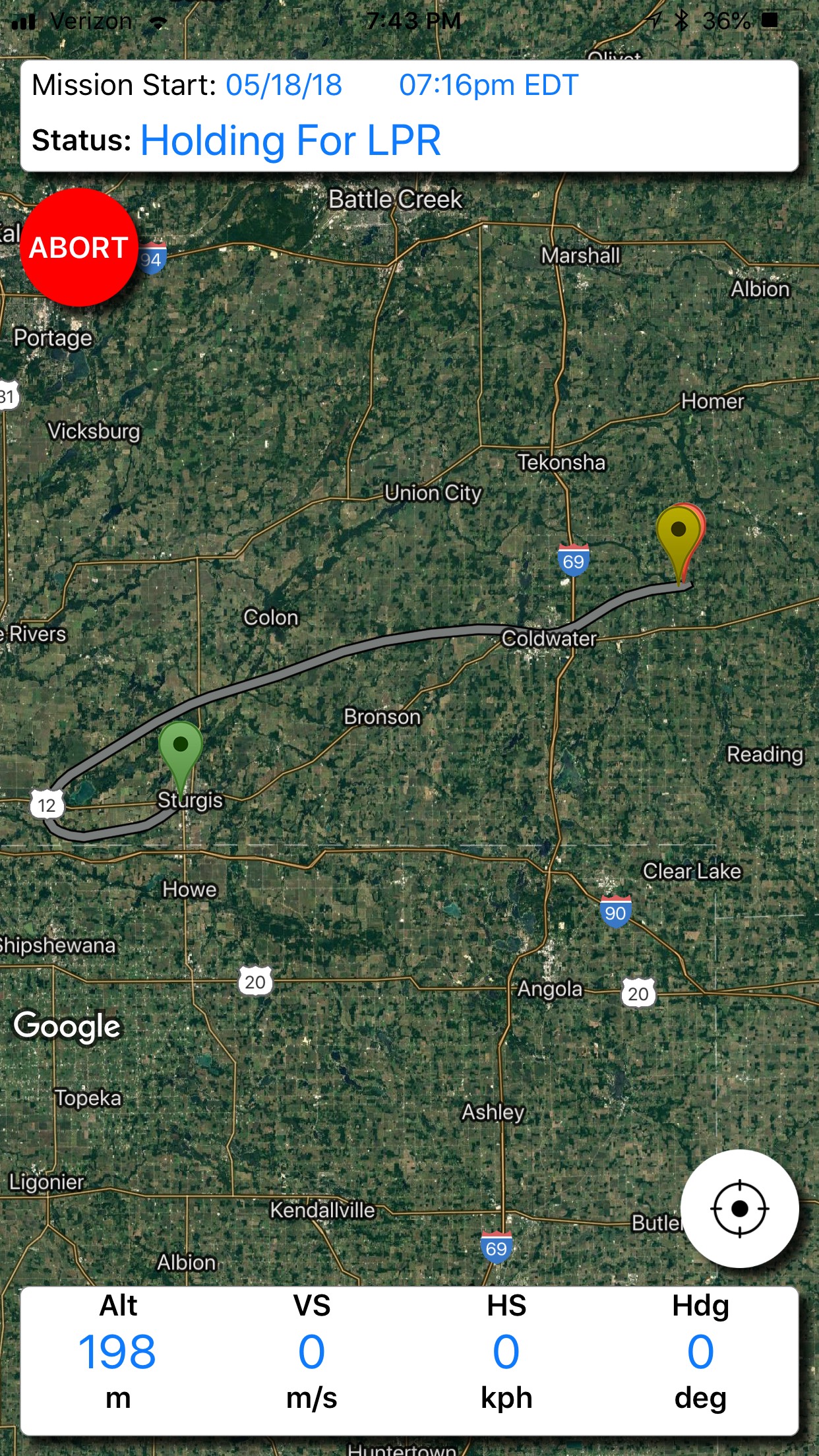Center map on current location
This screenshot has height=1456, width=819.
739,1209
